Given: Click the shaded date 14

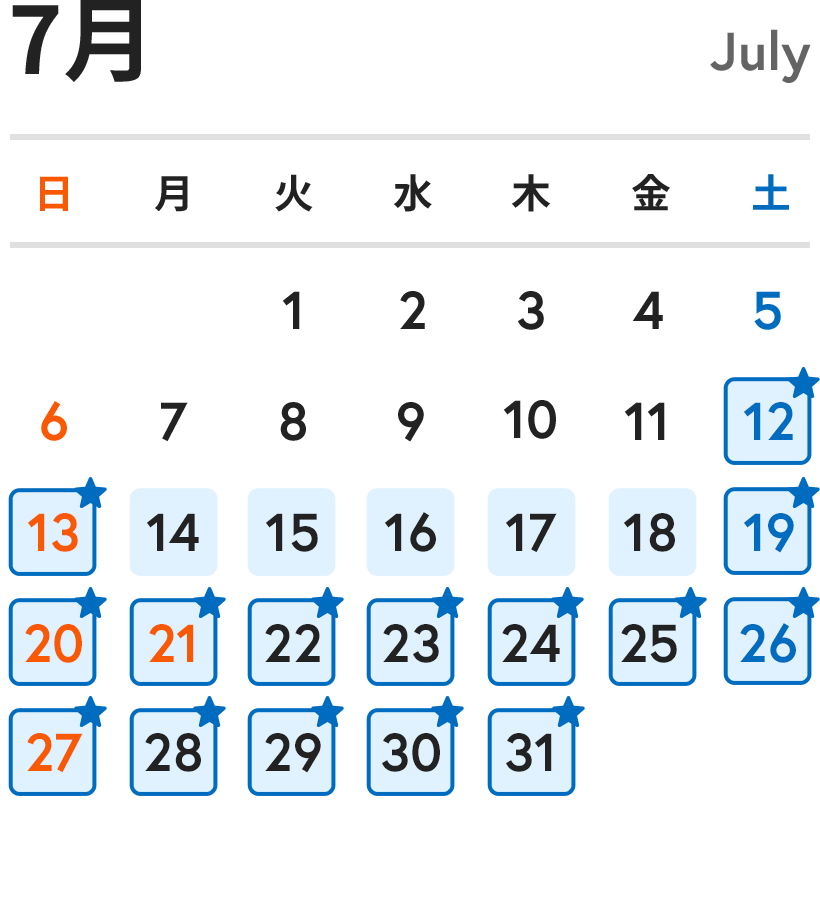Looking at the screenshot, I should coord(172,531).
